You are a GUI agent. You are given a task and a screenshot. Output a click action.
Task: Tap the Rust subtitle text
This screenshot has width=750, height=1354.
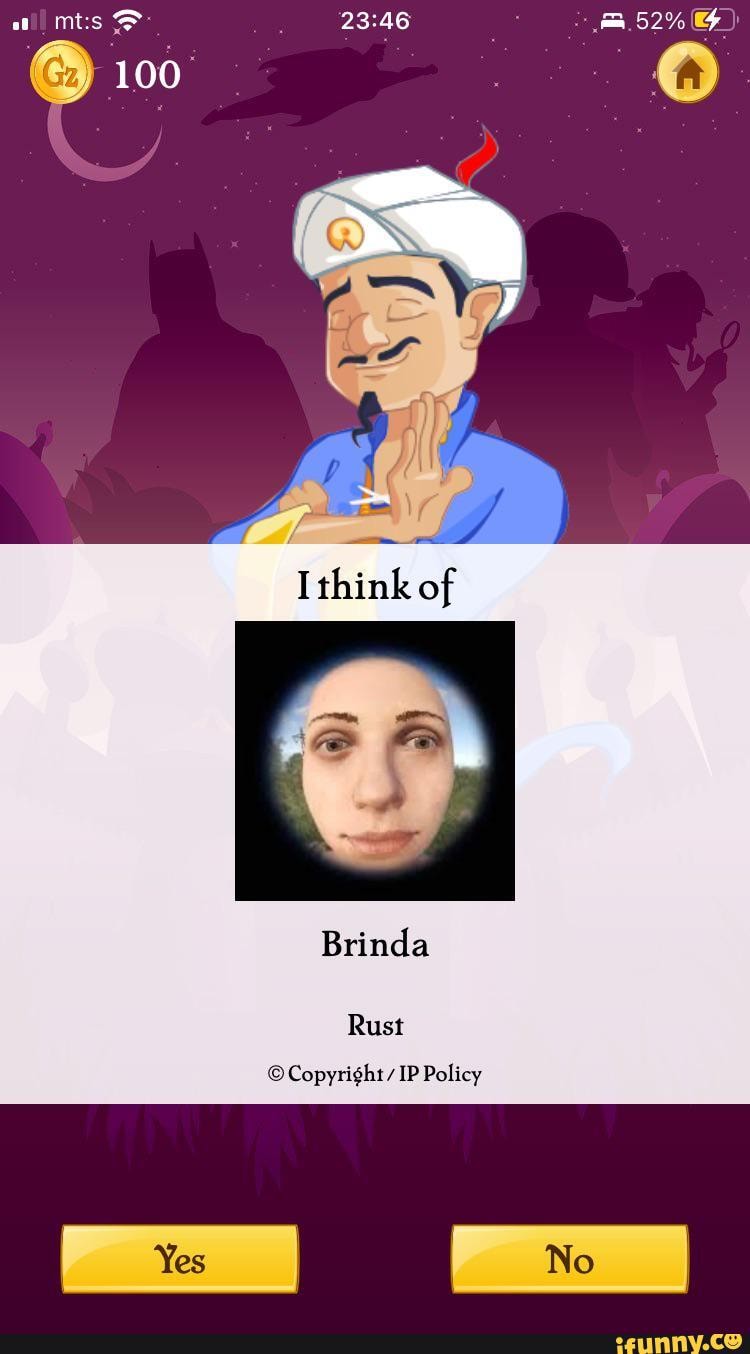click(374, 1024)
